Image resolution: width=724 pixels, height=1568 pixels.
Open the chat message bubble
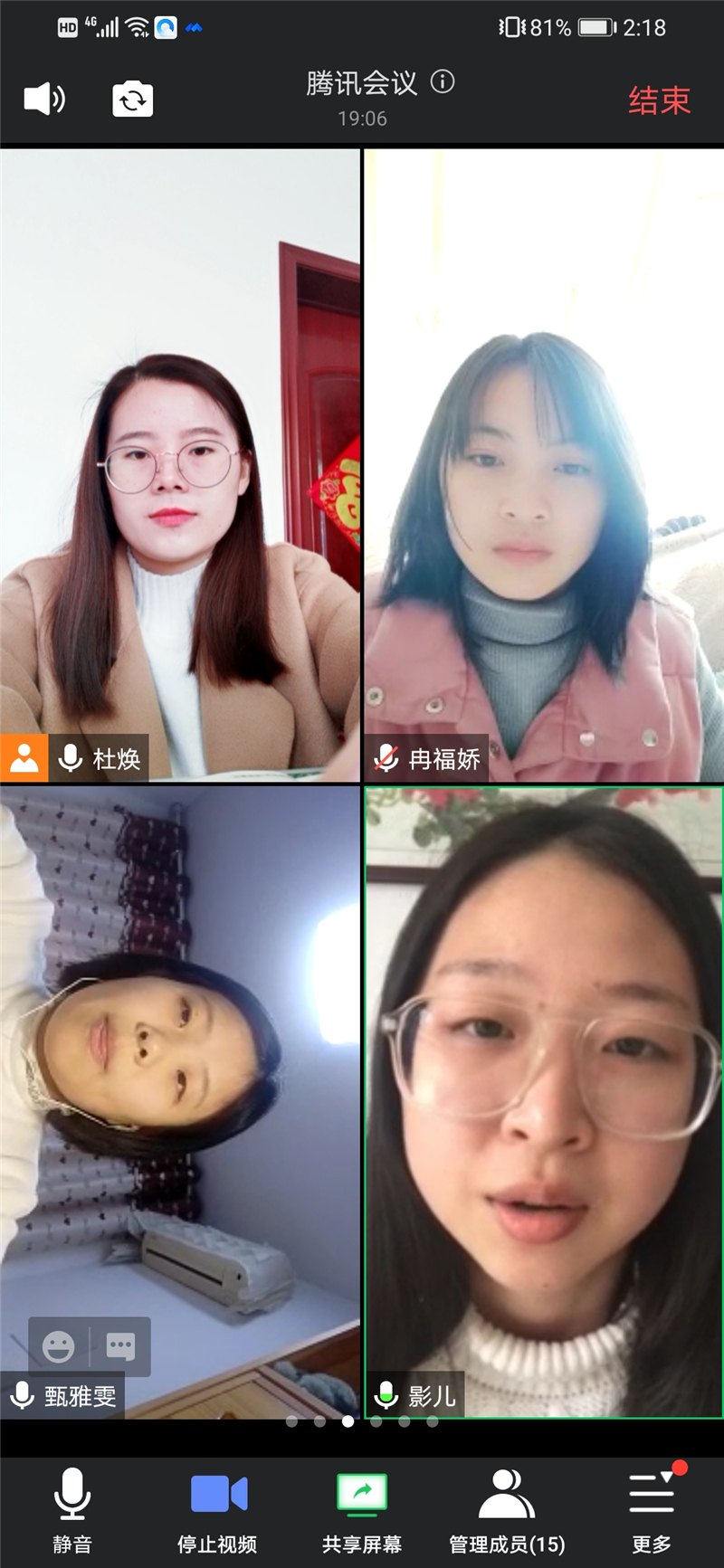point(120,1346)
